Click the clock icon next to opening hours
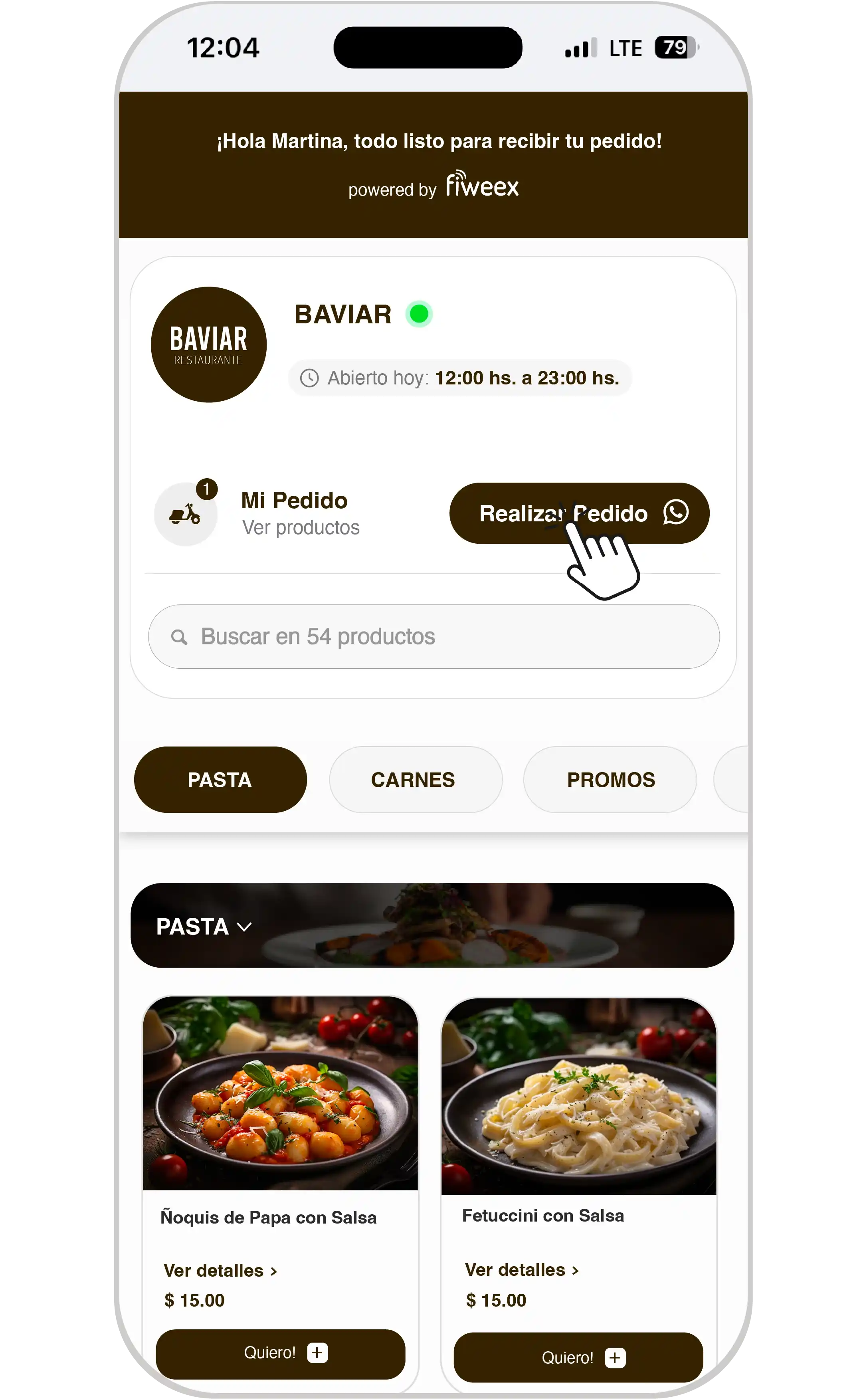The width and height of the screenshot is (867, 1400). coord(310,378)
